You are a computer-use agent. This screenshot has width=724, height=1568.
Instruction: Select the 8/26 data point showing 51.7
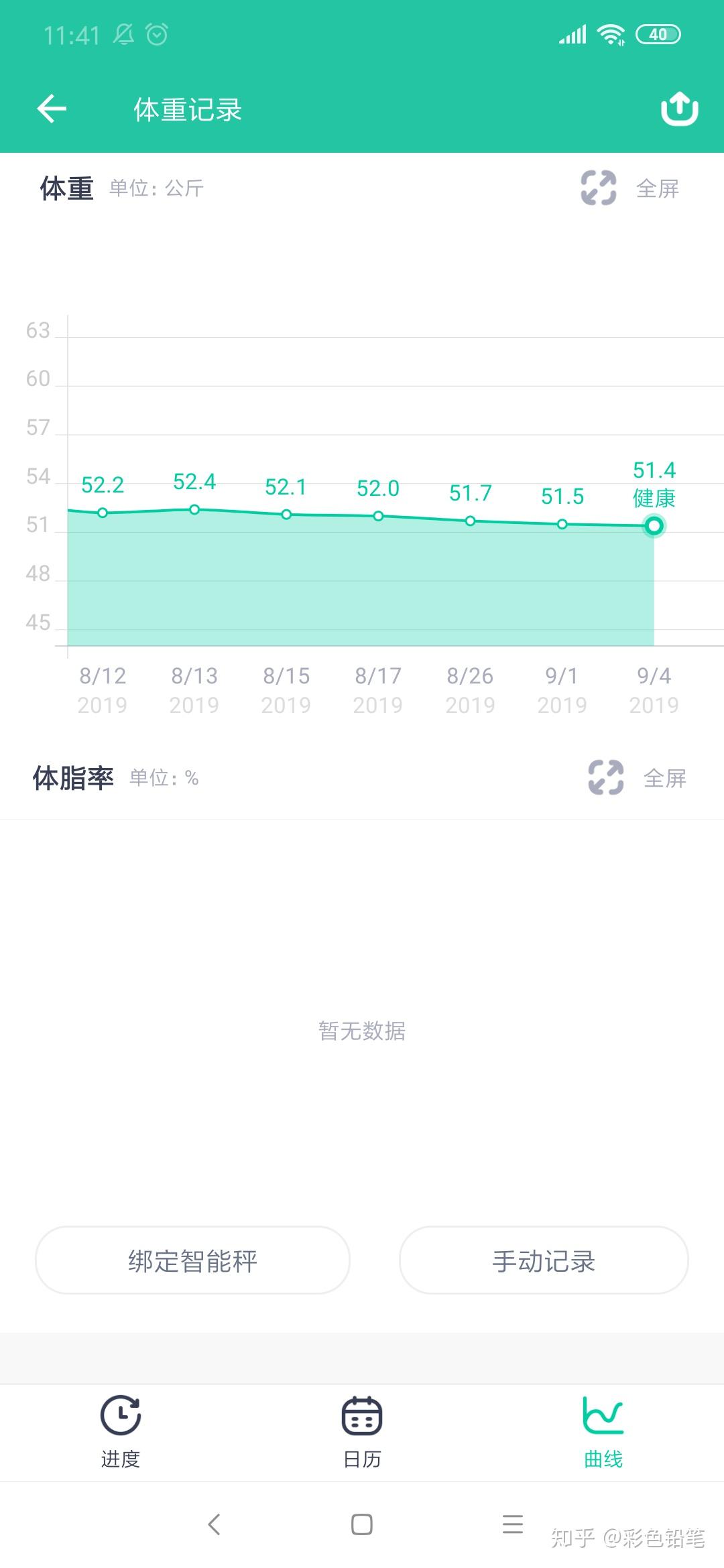(470, 521)
